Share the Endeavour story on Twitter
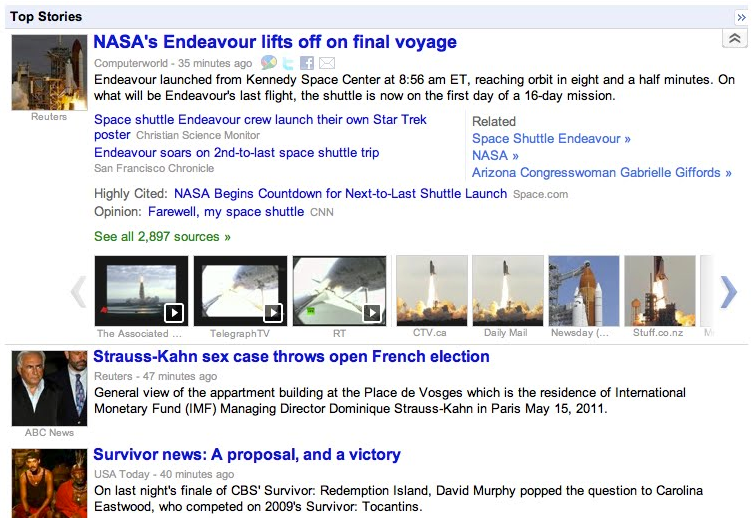Screen dimensions: 755x522 pyautogui.click(x=289, y=63)
